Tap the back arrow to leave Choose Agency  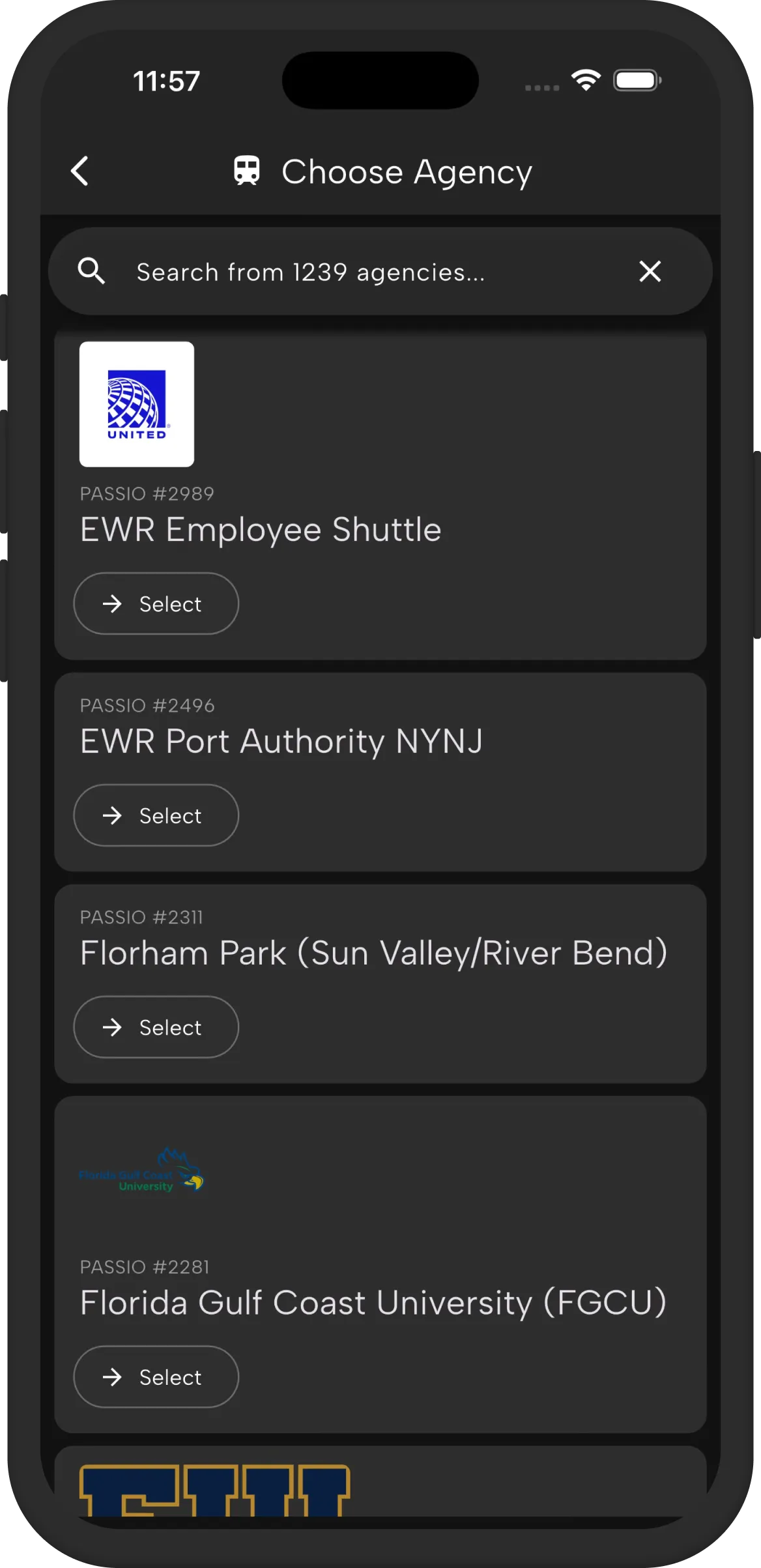click(79, 171)
